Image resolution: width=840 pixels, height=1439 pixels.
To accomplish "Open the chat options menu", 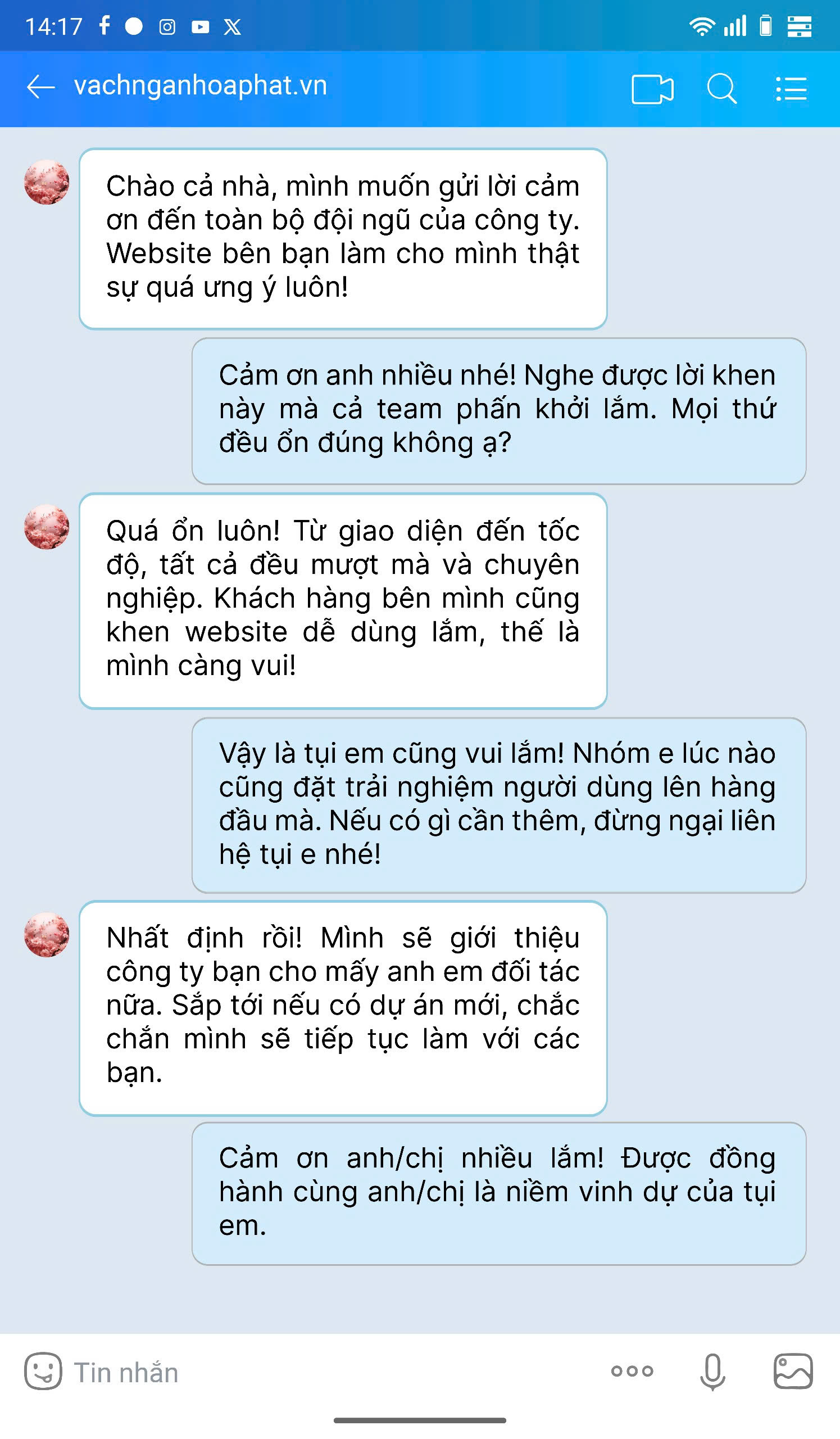I will pos(792,89).
